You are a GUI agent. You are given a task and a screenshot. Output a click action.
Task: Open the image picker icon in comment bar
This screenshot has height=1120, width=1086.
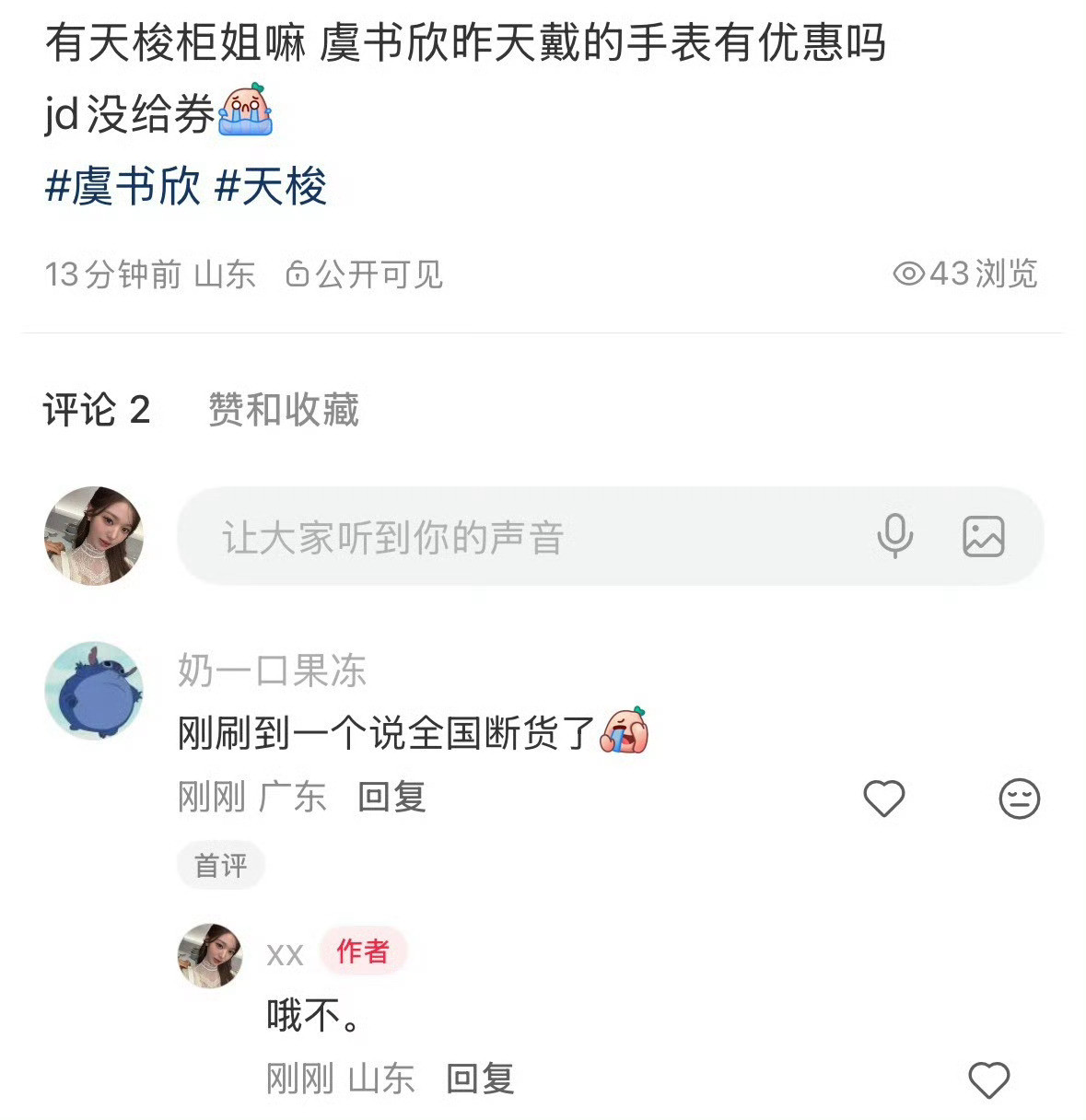tap(983, 537)
